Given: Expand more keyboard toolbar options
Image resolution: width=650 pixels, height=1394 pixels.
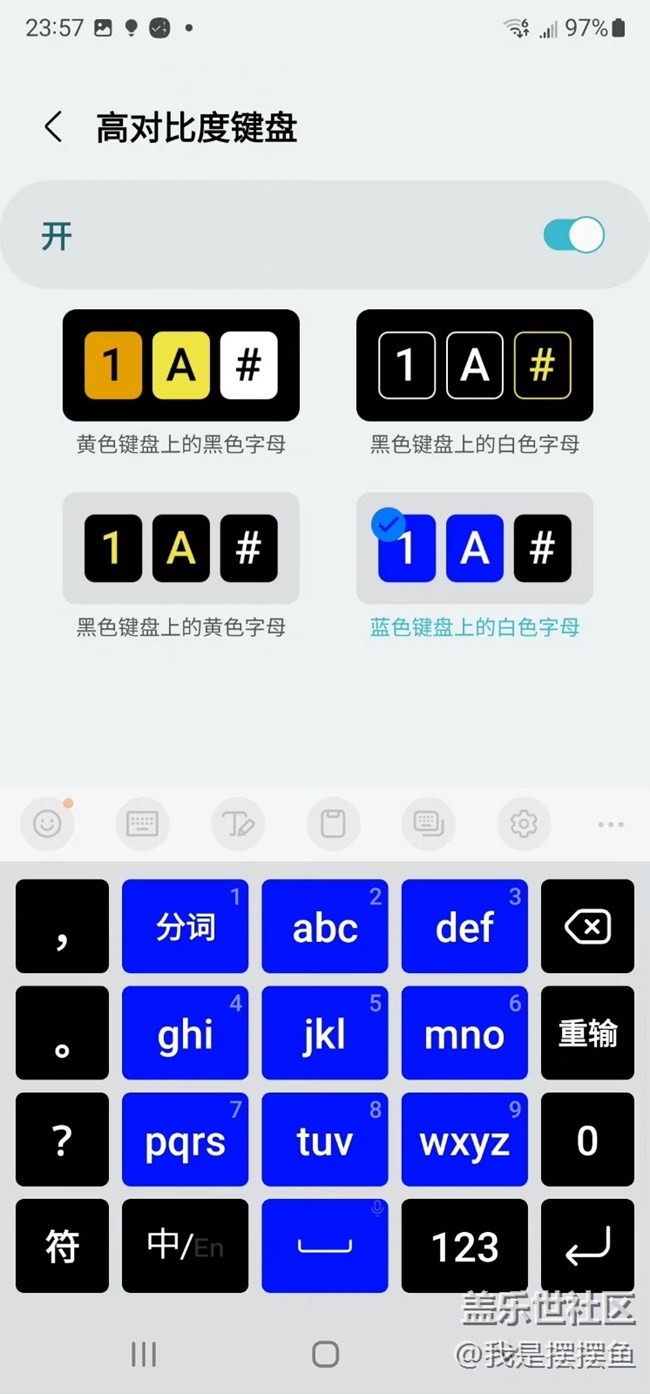Looking at the screenshot, I should point(610,824).
